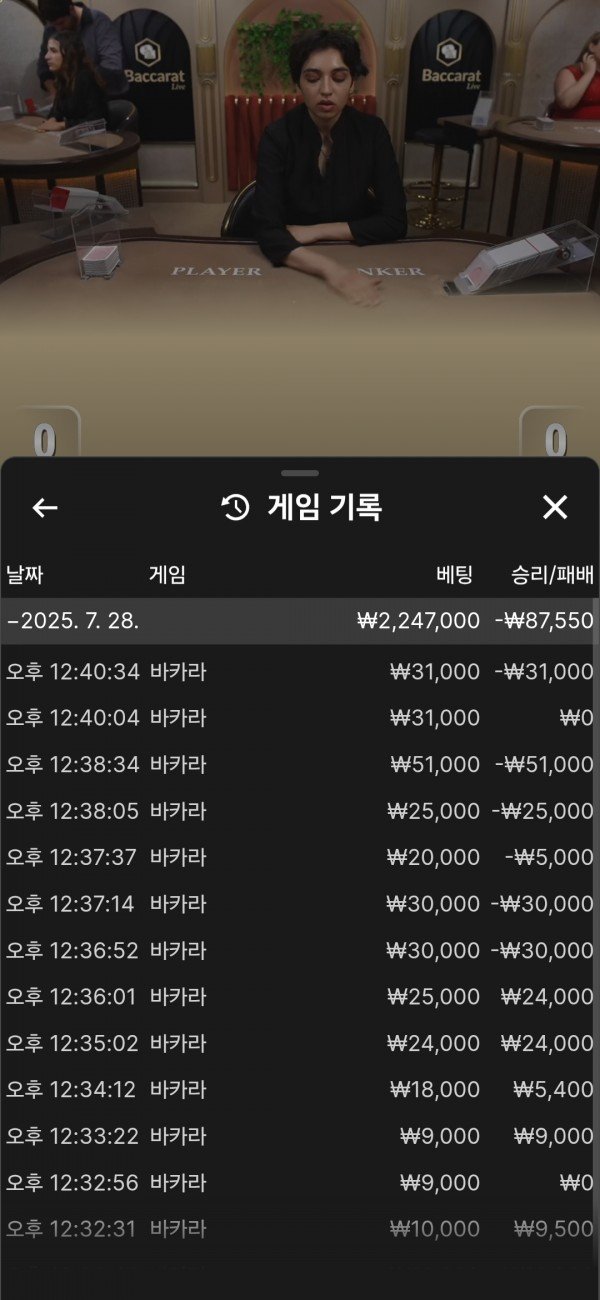Open the 오후 12:38:34 바카라 record
This screenshot has height=1300, width=600.
point(298,765)
